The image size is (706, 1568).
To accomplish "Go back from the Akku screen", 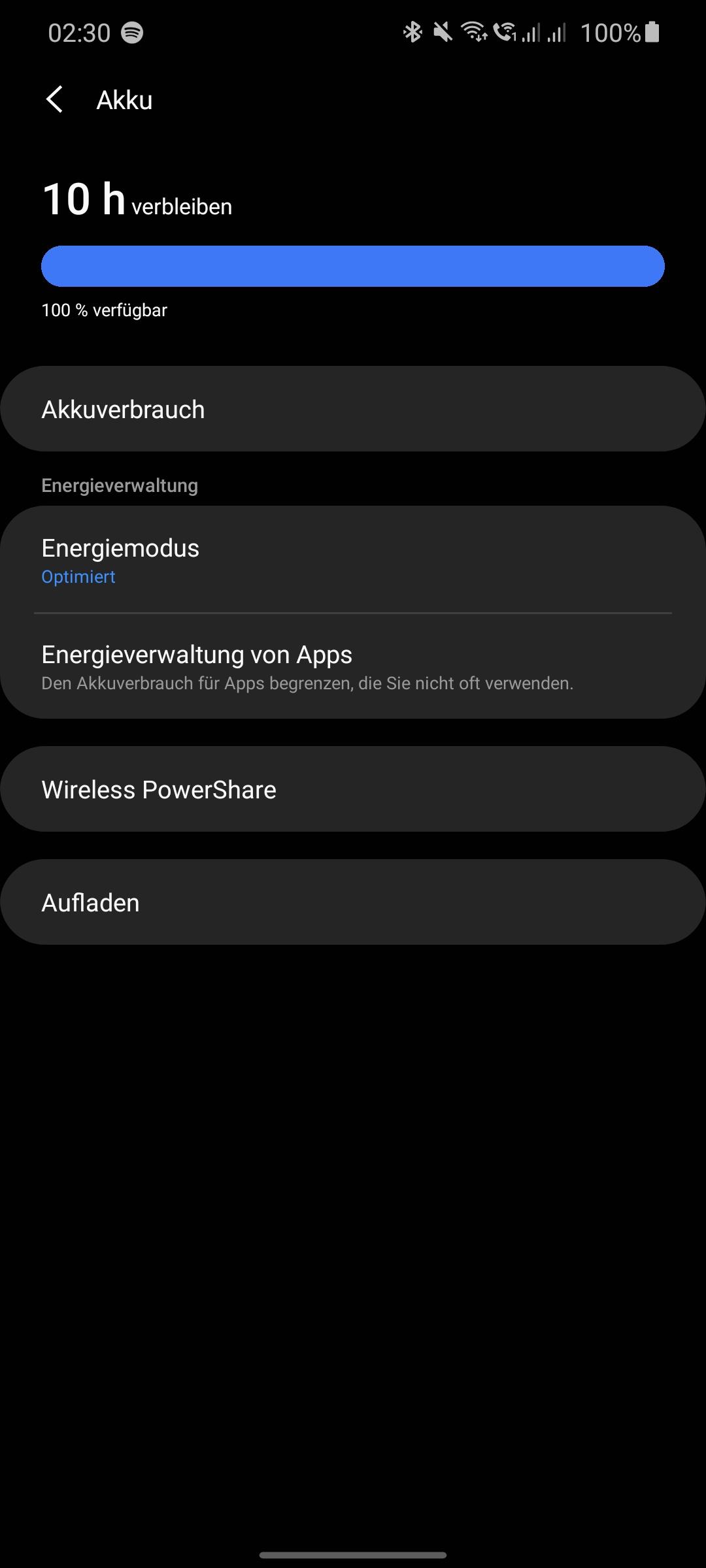I will coord(55,100).
